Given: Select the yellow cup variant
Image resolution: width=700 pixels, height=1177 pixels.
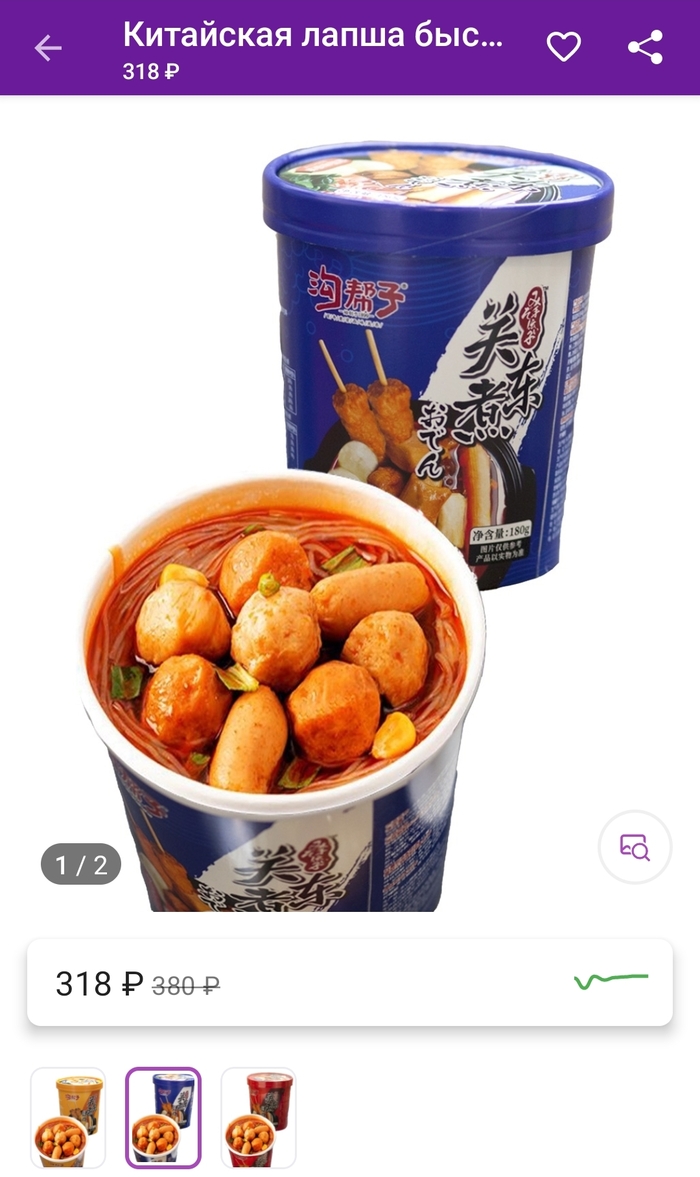Looking at the screenshot, I should click(x=68, y=1117).
